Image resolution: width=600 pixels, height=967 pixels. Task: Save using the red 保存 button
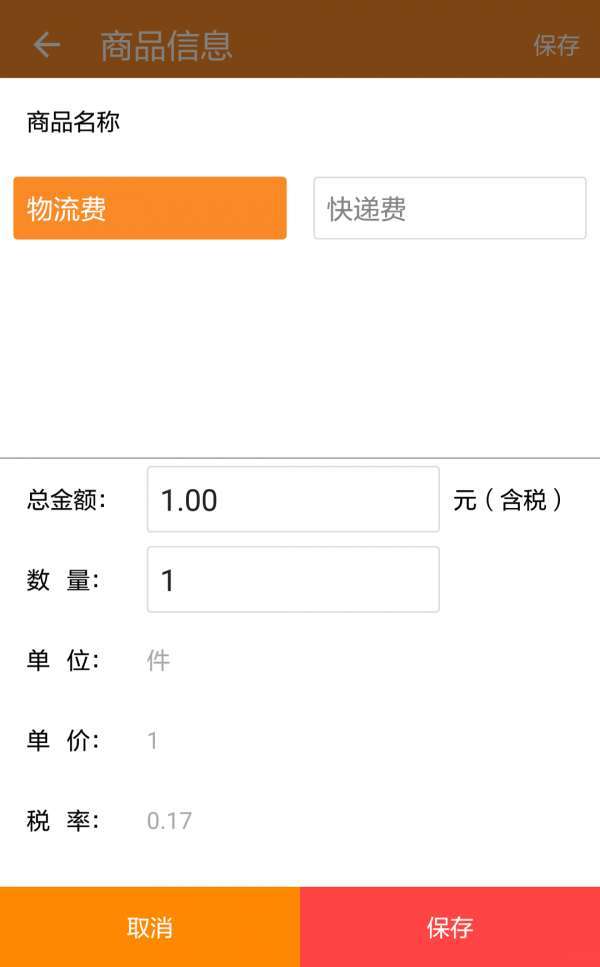click(x=450, y=927)
